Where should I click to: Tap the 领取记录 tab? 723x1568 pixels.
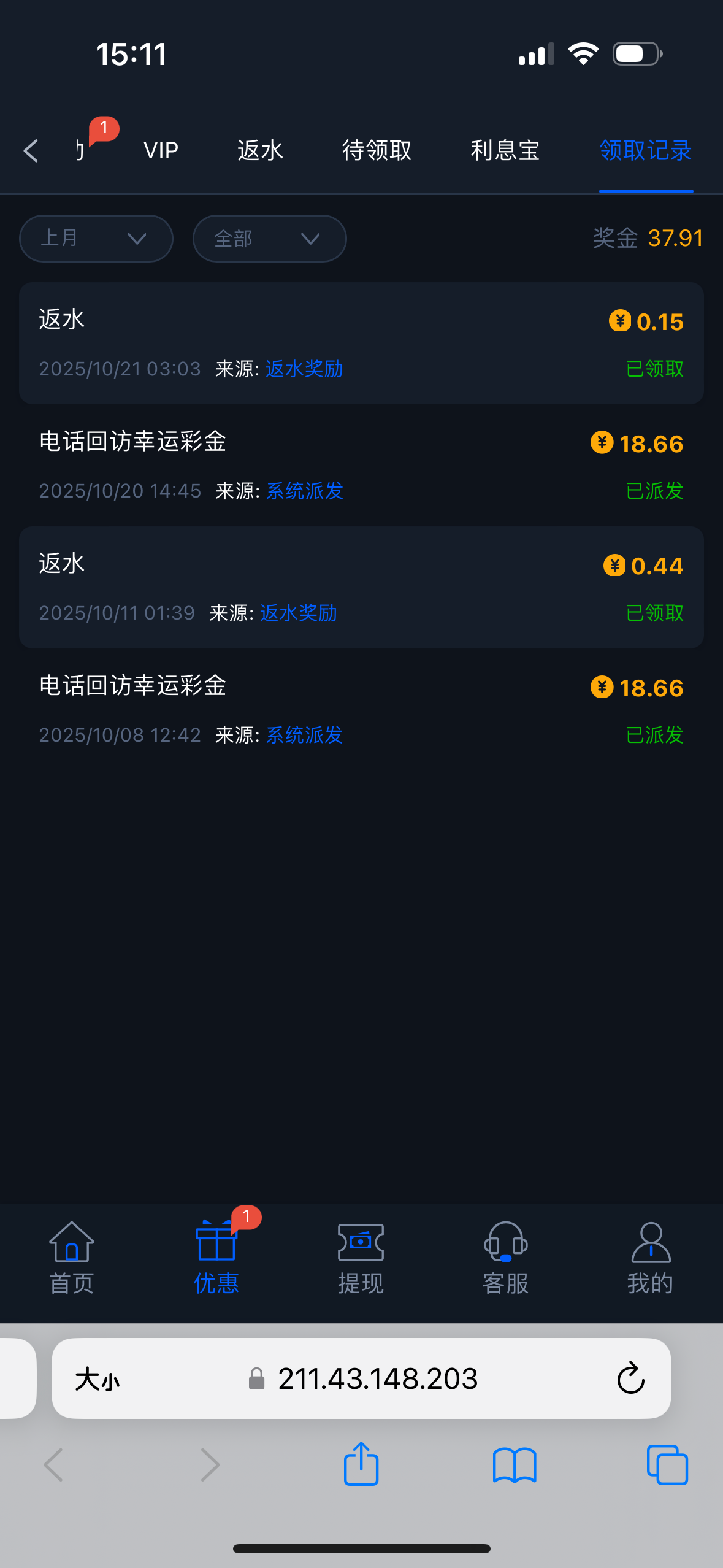[x=646, y=151]
